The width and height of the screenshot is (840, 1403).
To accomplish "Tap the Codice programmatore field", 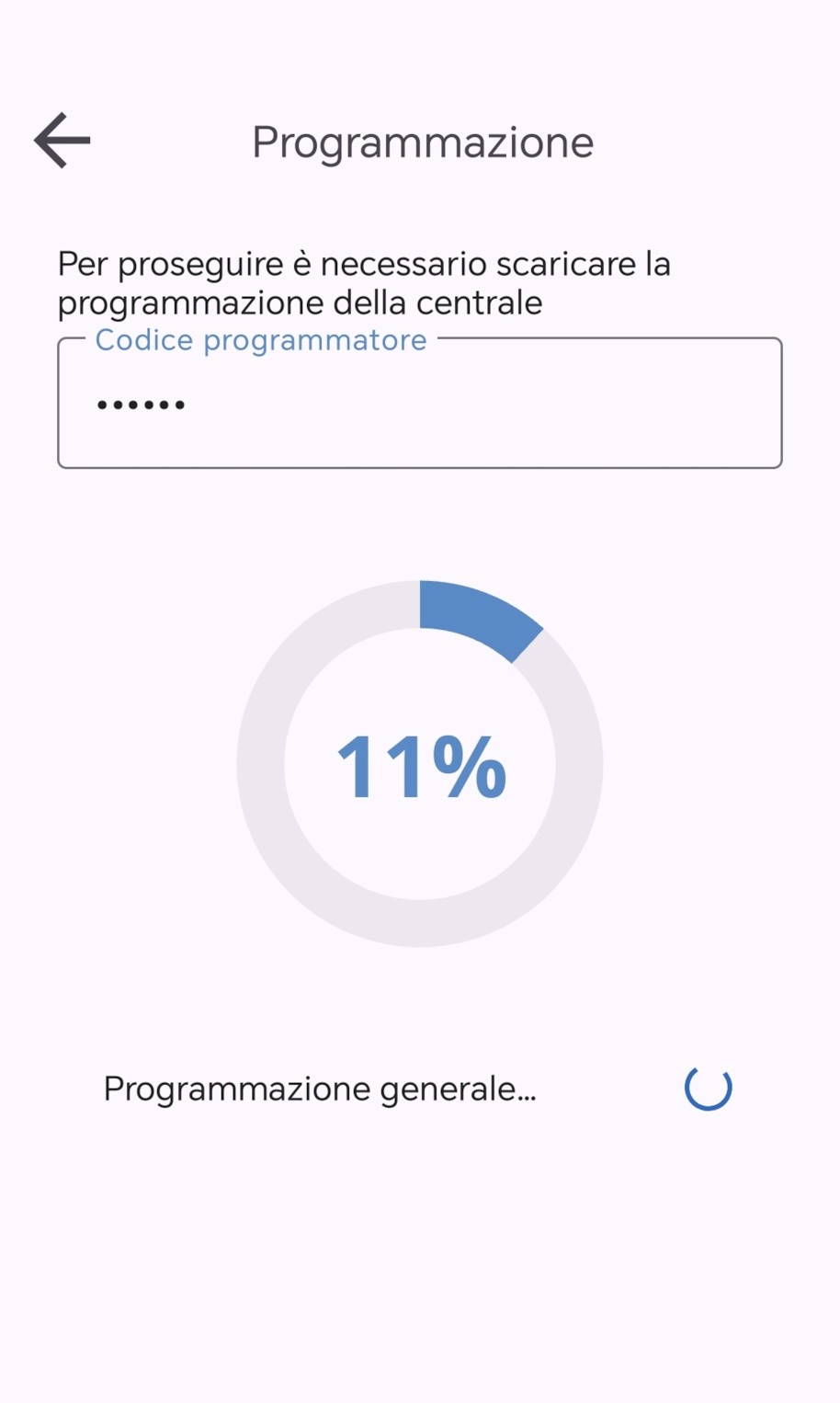I will pos(420,403).
